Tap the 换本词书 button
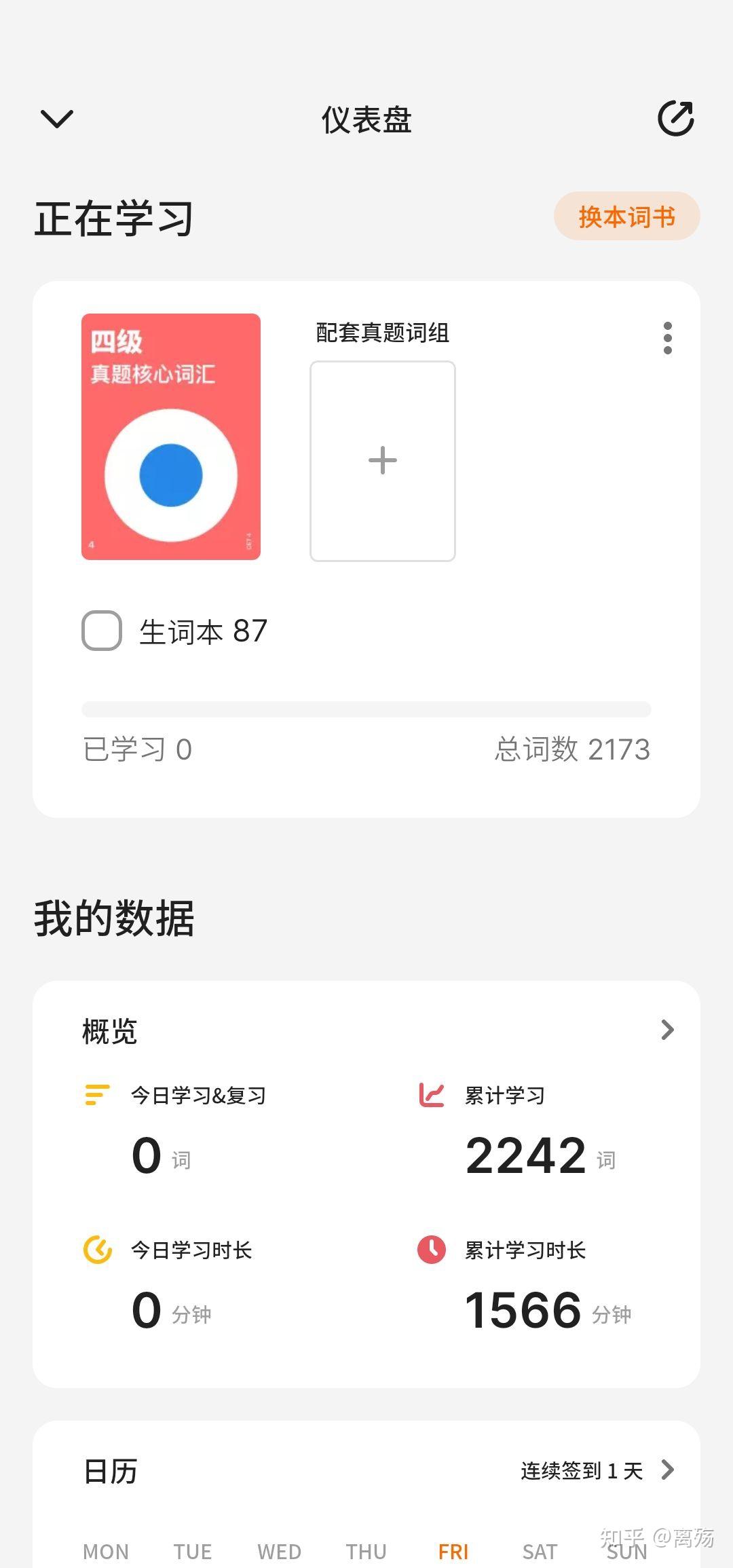 [627, 216]
